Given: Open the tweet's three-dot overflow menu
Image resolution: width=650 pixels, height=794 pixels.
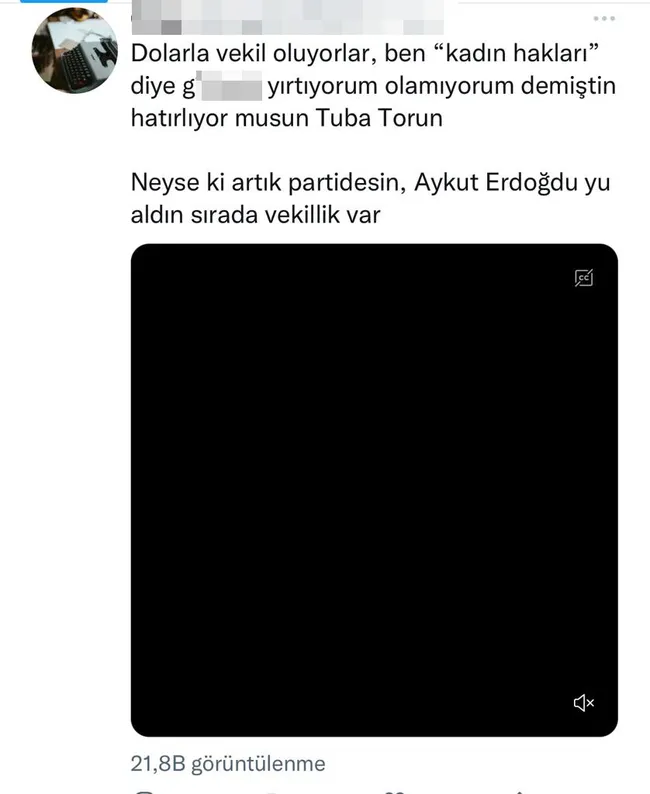Looking at the screenshot, I should [604, 19].
